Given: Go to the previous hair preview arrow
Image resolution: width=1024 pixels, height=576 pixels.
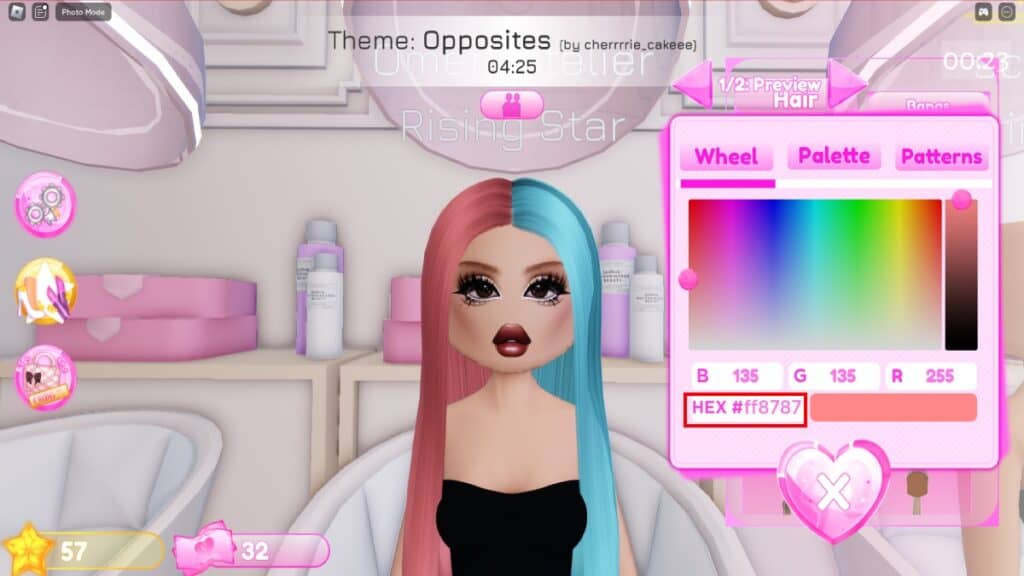Looking at the screenshot, I should pos(693,86).
